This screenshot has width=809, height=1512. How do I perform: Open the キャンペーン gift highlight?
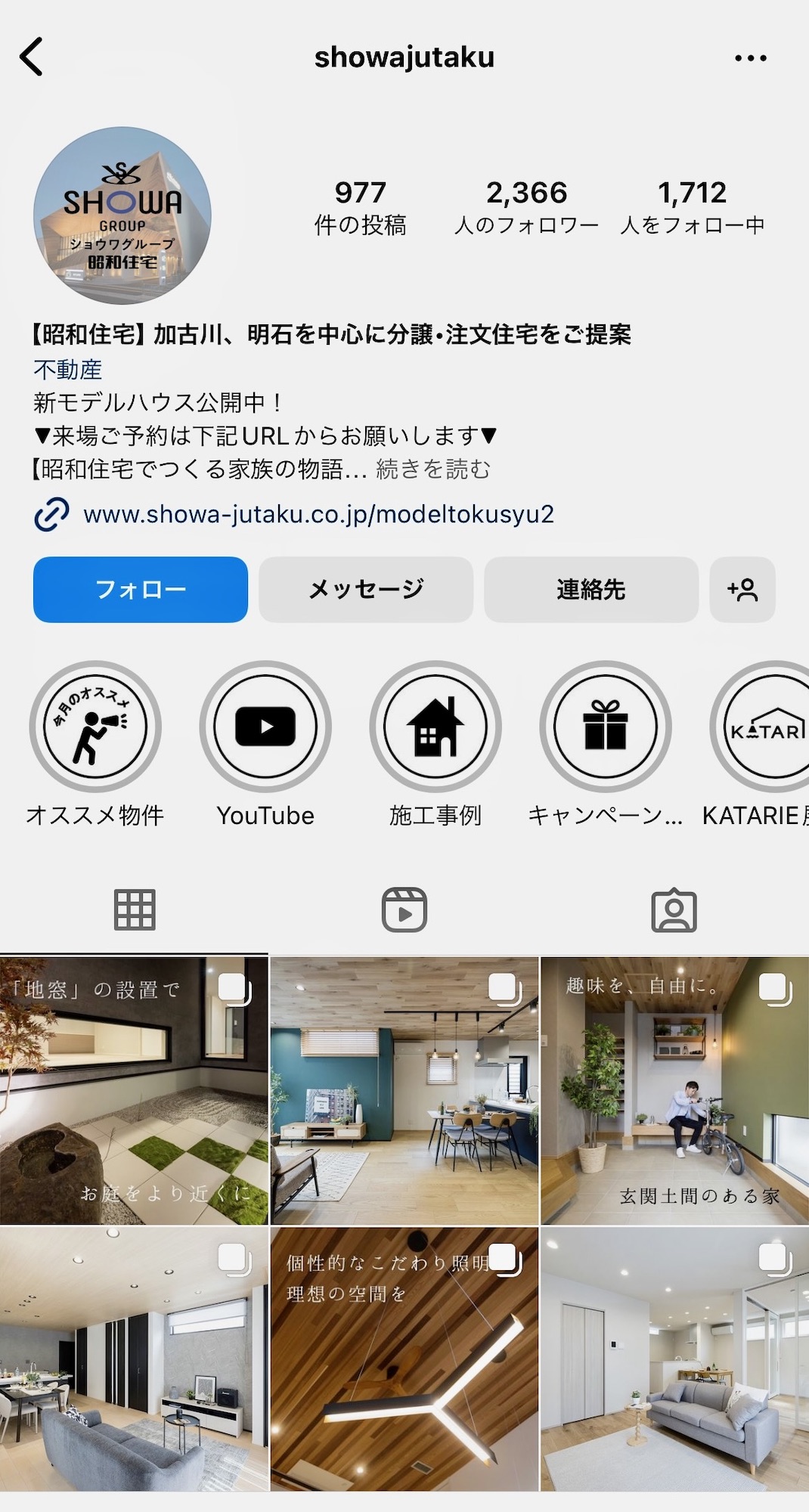click(x=605, y=727)
